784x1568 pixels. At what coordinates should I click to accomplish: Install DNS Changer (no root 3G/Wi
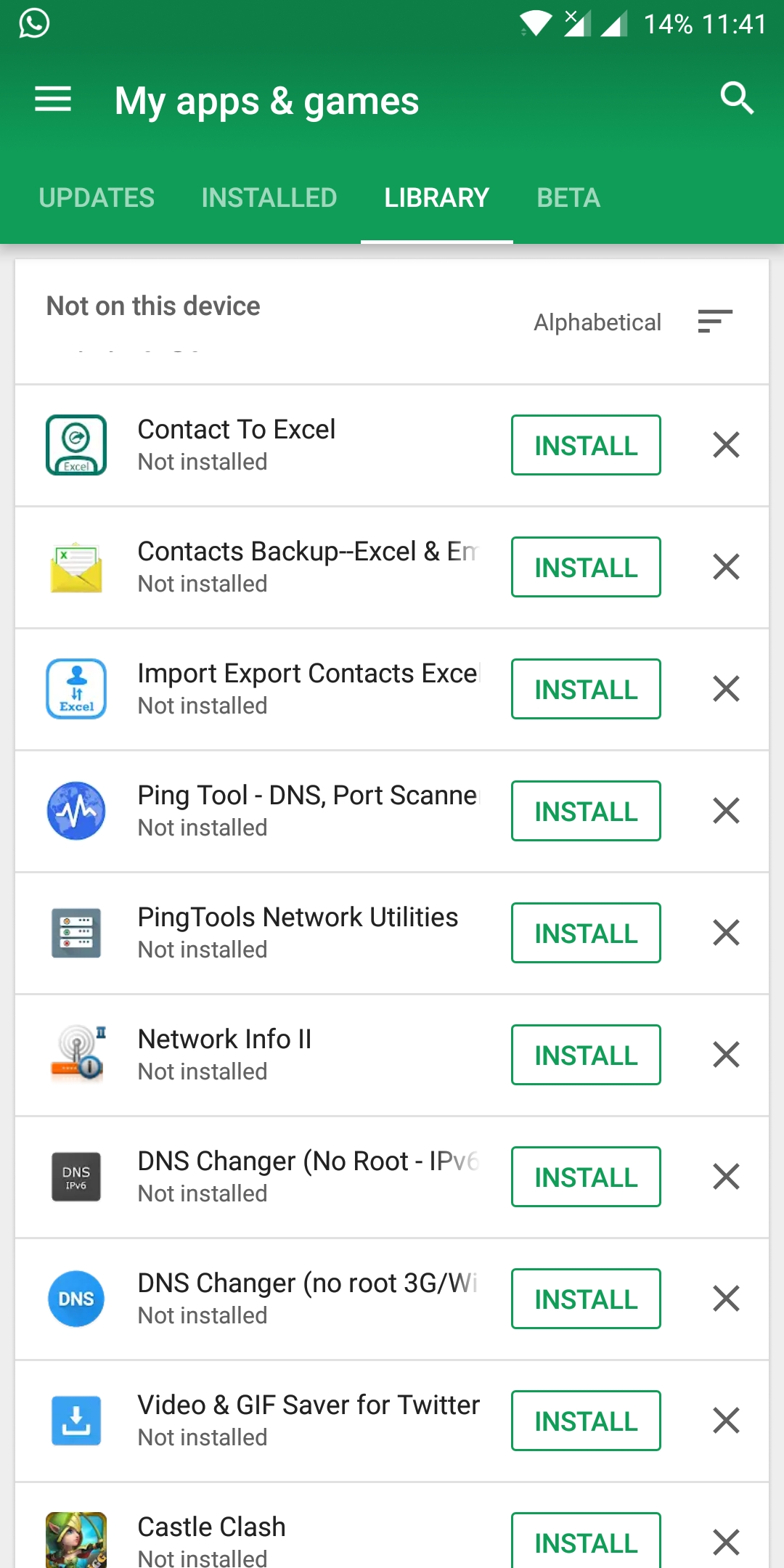586,1299
